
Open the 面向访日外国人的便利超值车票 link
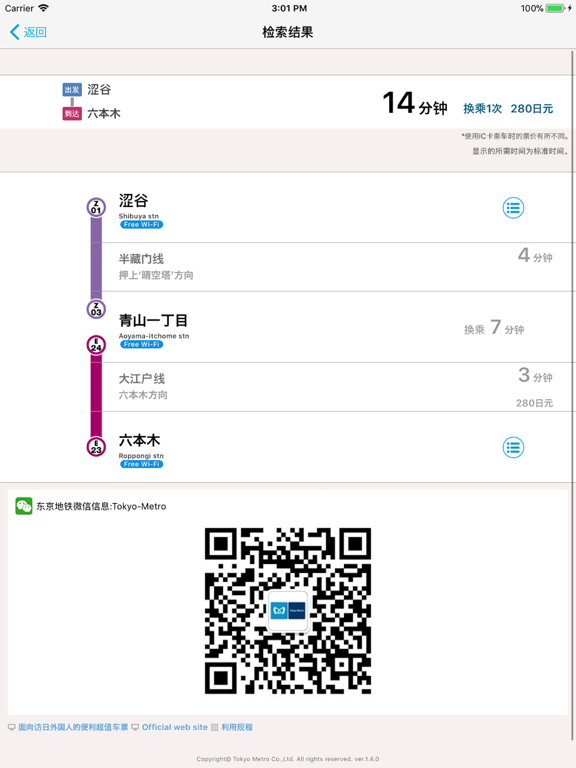(73, 727)
